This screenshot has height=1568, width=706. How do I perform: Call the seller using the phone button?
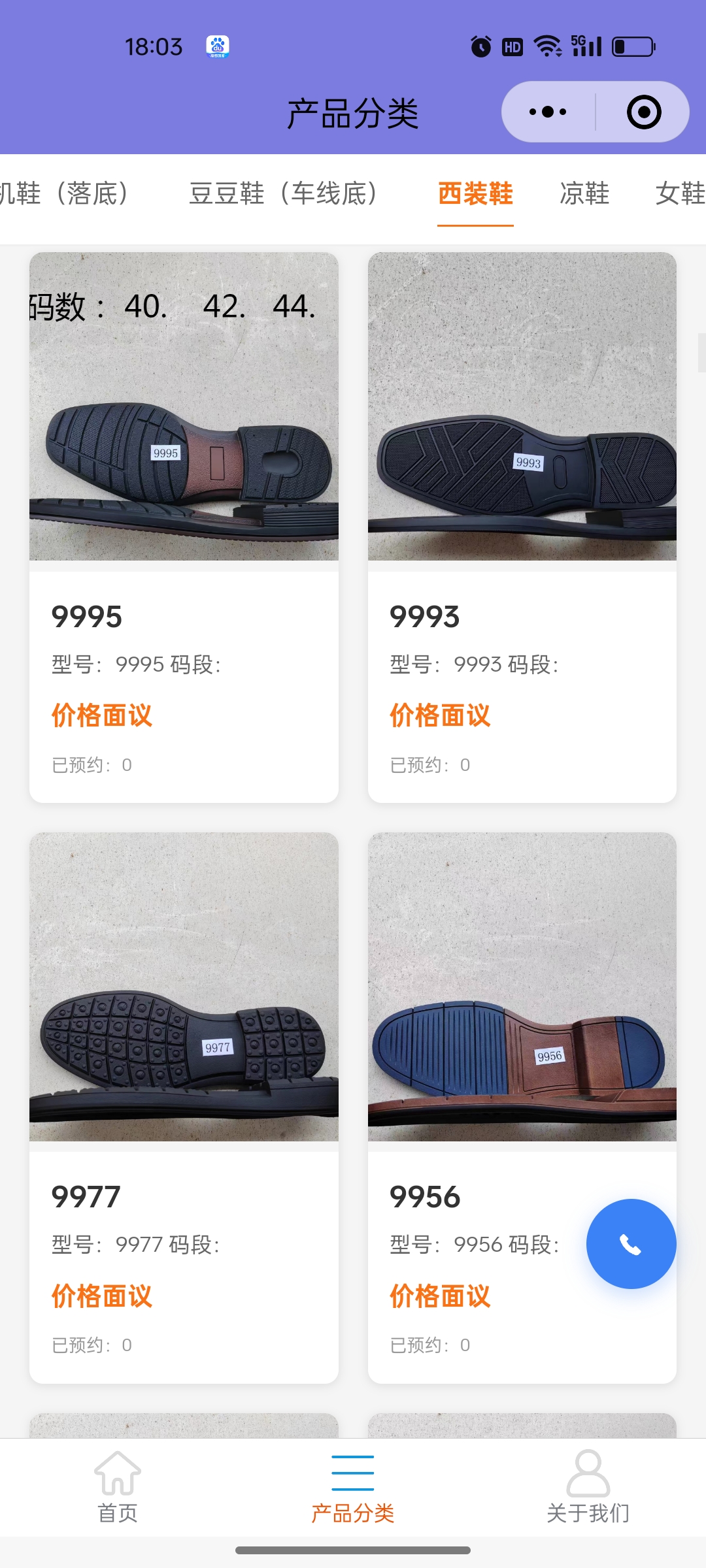coord(631,1244)
